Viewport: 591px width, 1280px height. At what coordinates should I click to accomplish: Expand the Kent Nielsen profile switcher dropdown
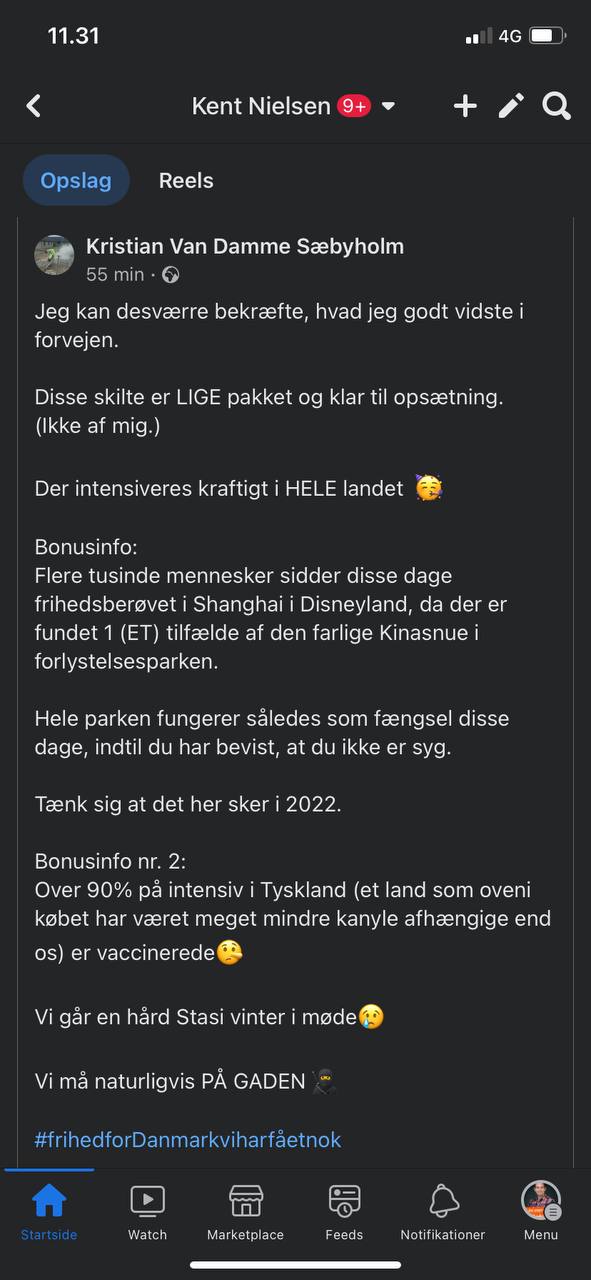389,106
